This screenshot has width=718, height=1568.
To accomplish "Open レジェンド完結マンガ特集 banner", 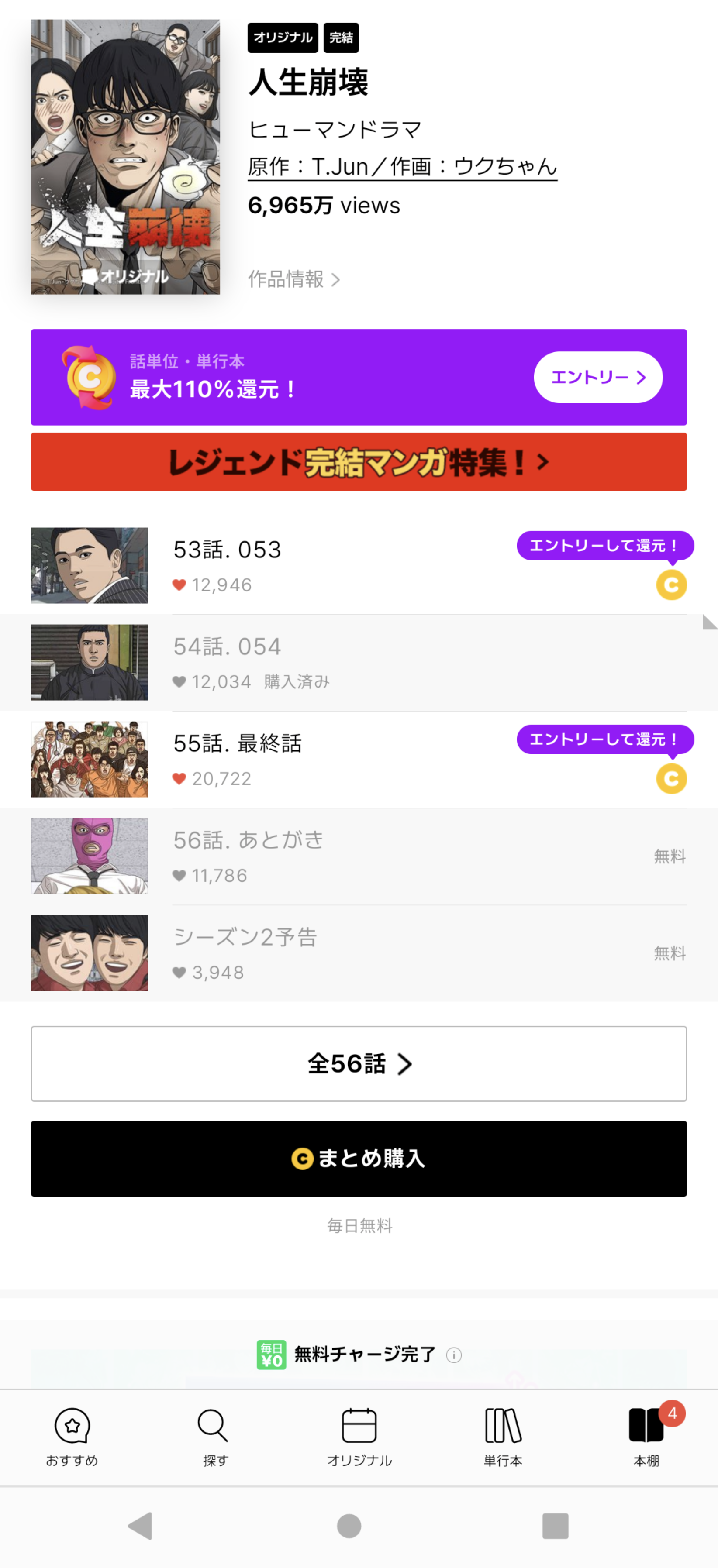I will tap(359, 462).
